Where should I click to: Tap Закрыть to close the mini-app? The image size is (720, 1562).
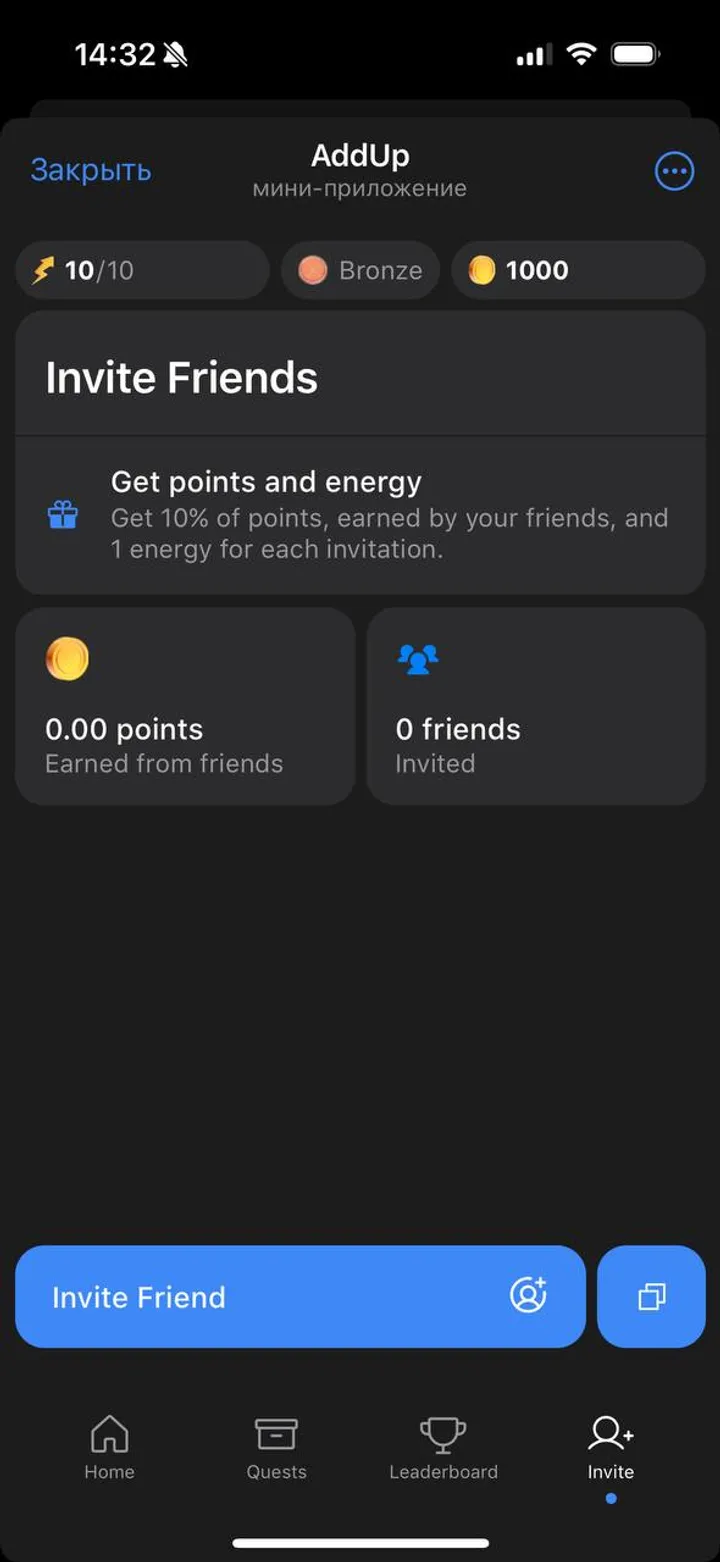coord(90,170)
